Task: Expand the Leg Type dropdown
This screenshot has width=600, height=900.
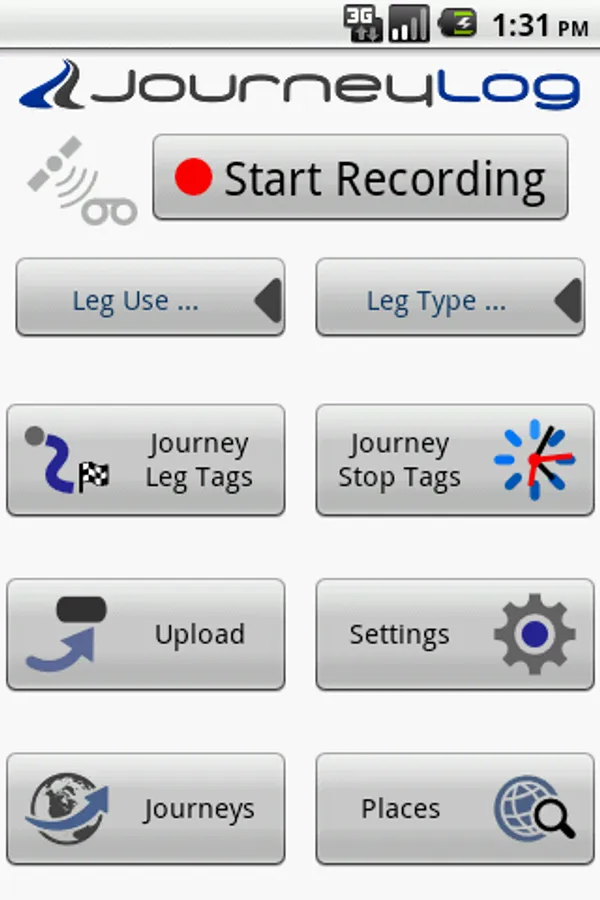Action: [450, 297]
